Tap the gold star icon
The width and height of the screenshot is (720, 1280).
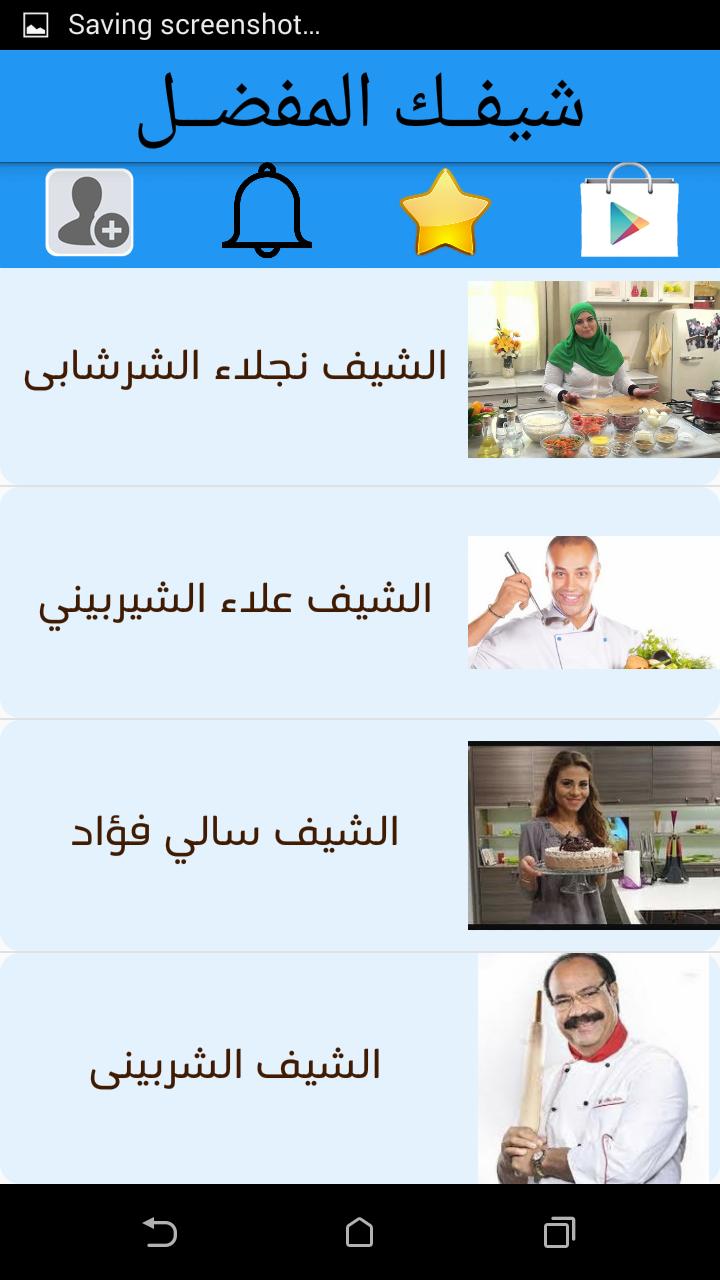(x=445, y=212)
